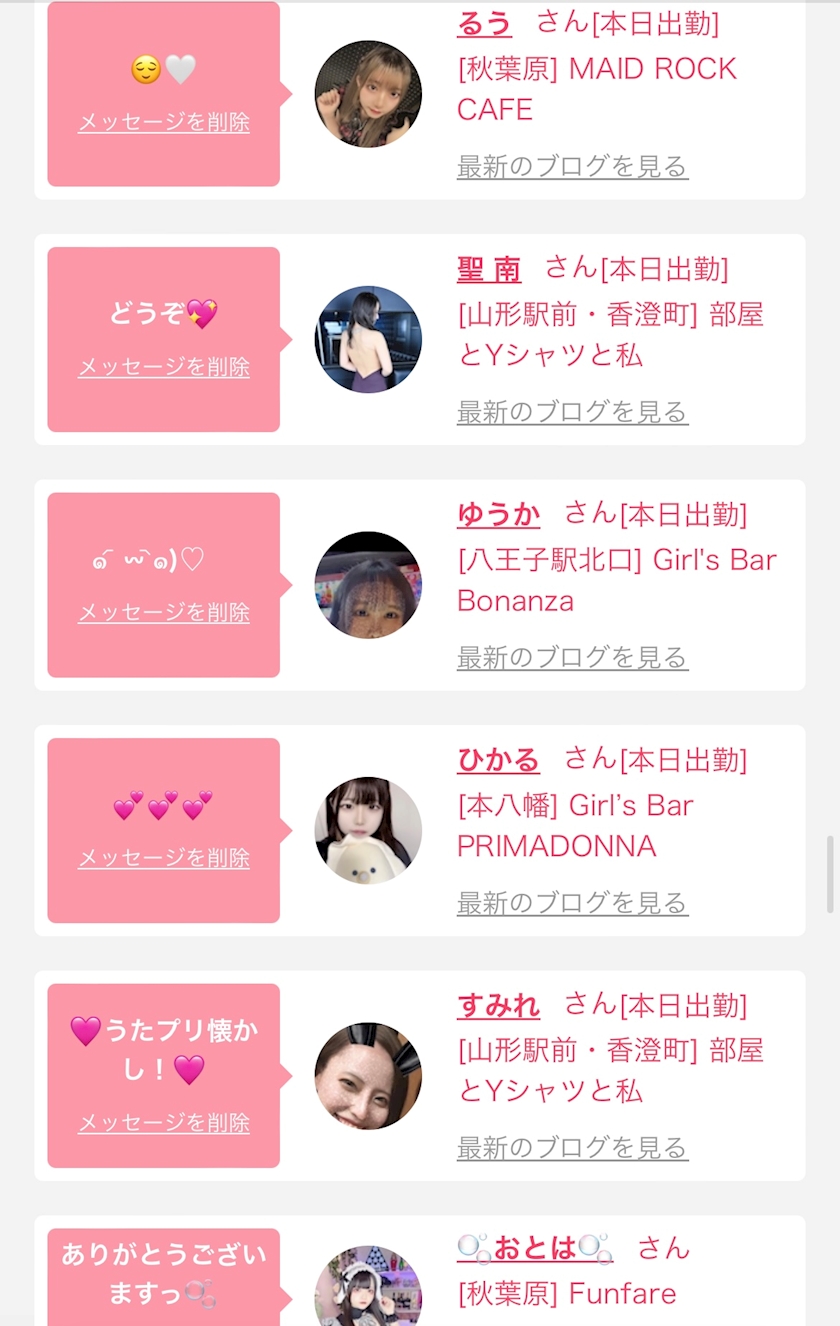Open おとは's profile name link

tap(535, 1248)
